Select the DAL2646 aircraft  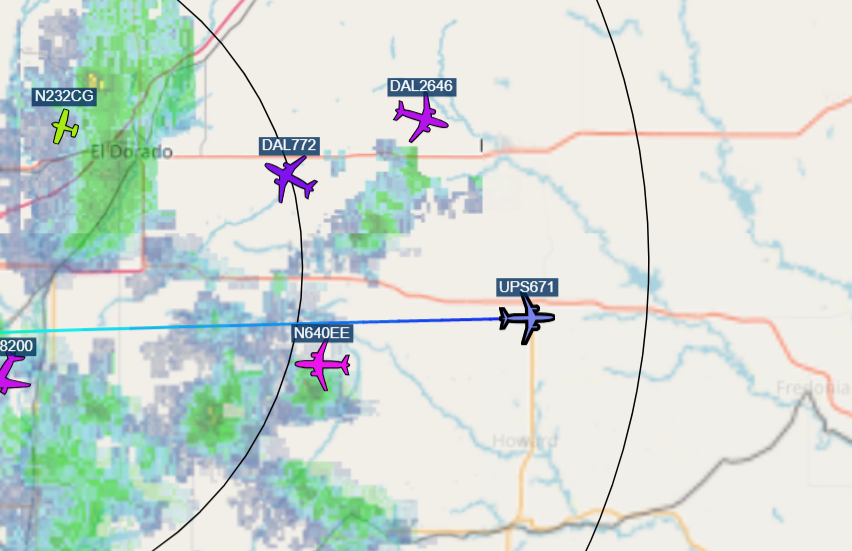(421, 118)
